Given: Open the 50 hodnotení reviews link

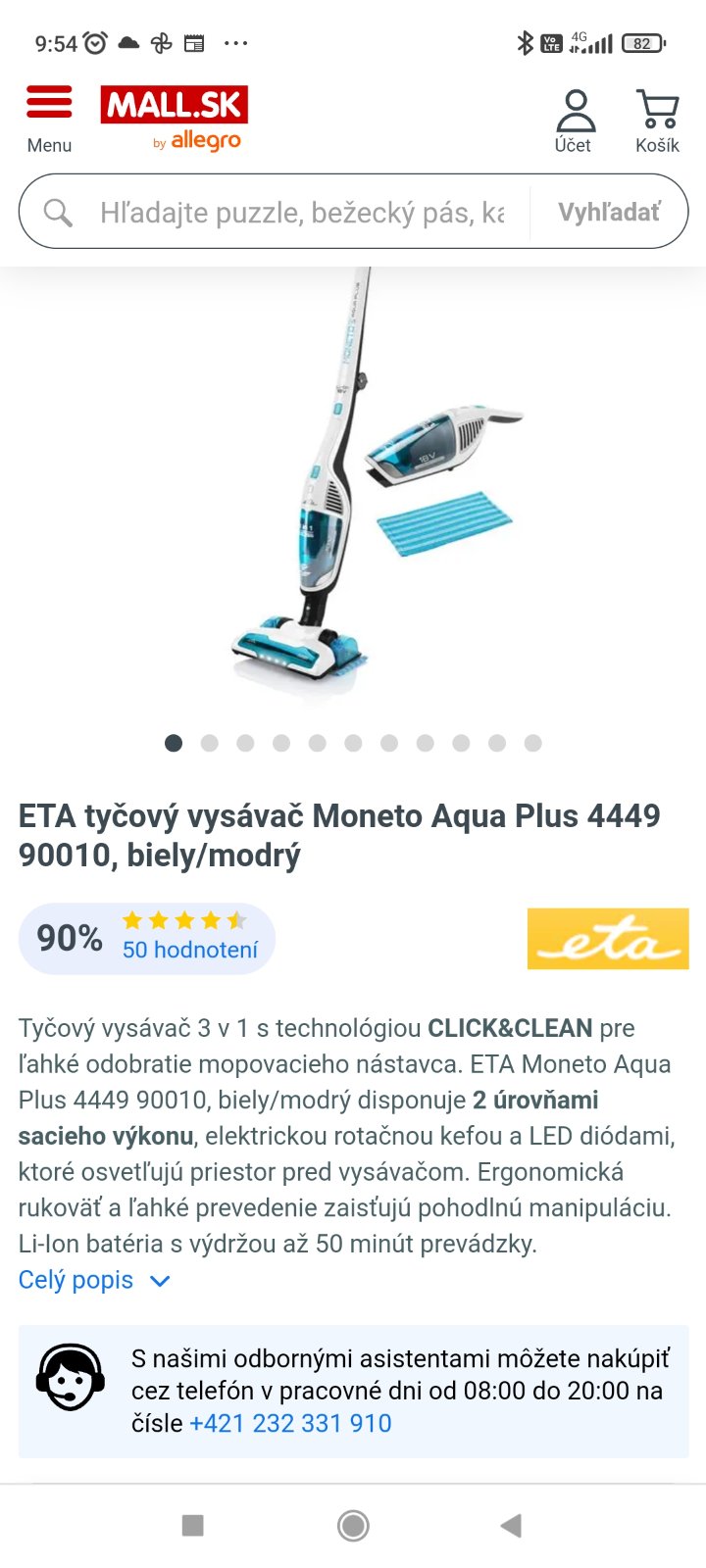Looking at the screenshot, I should point(190,950).
